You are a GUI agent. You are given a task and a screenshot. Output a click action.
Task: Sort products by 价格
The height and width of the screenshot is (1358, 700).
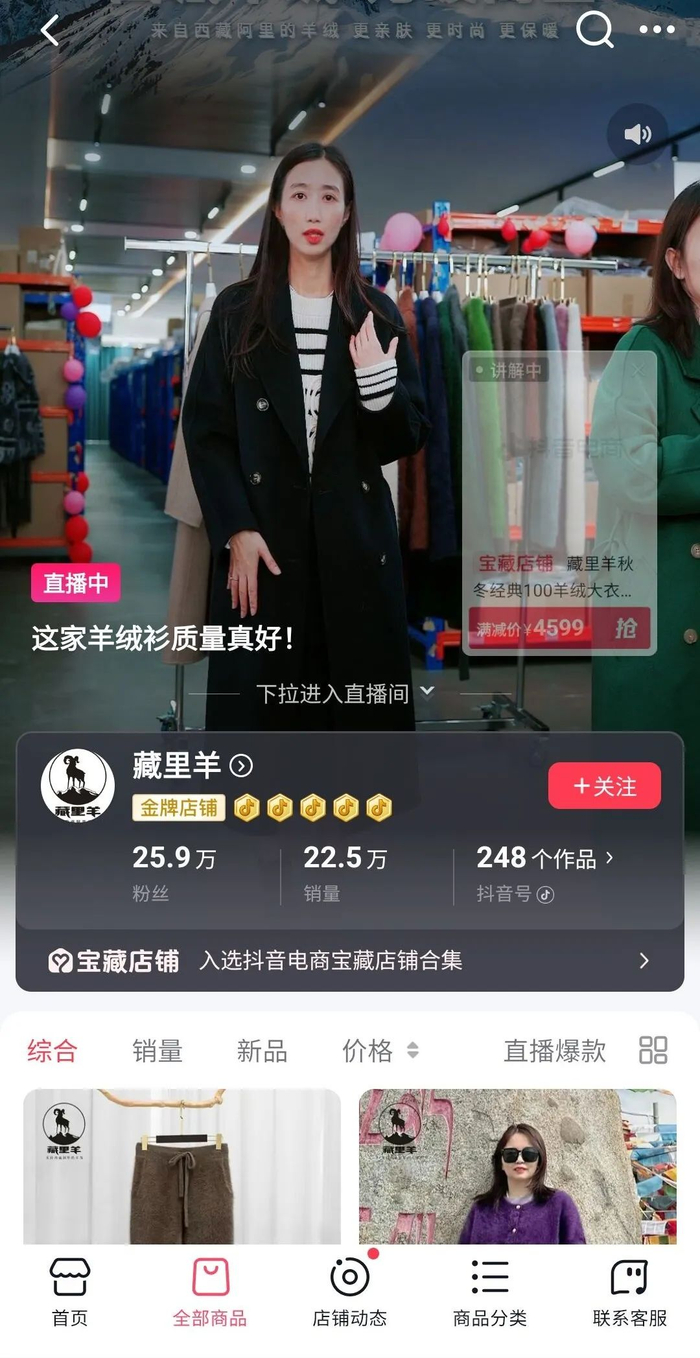point(380,1051)
